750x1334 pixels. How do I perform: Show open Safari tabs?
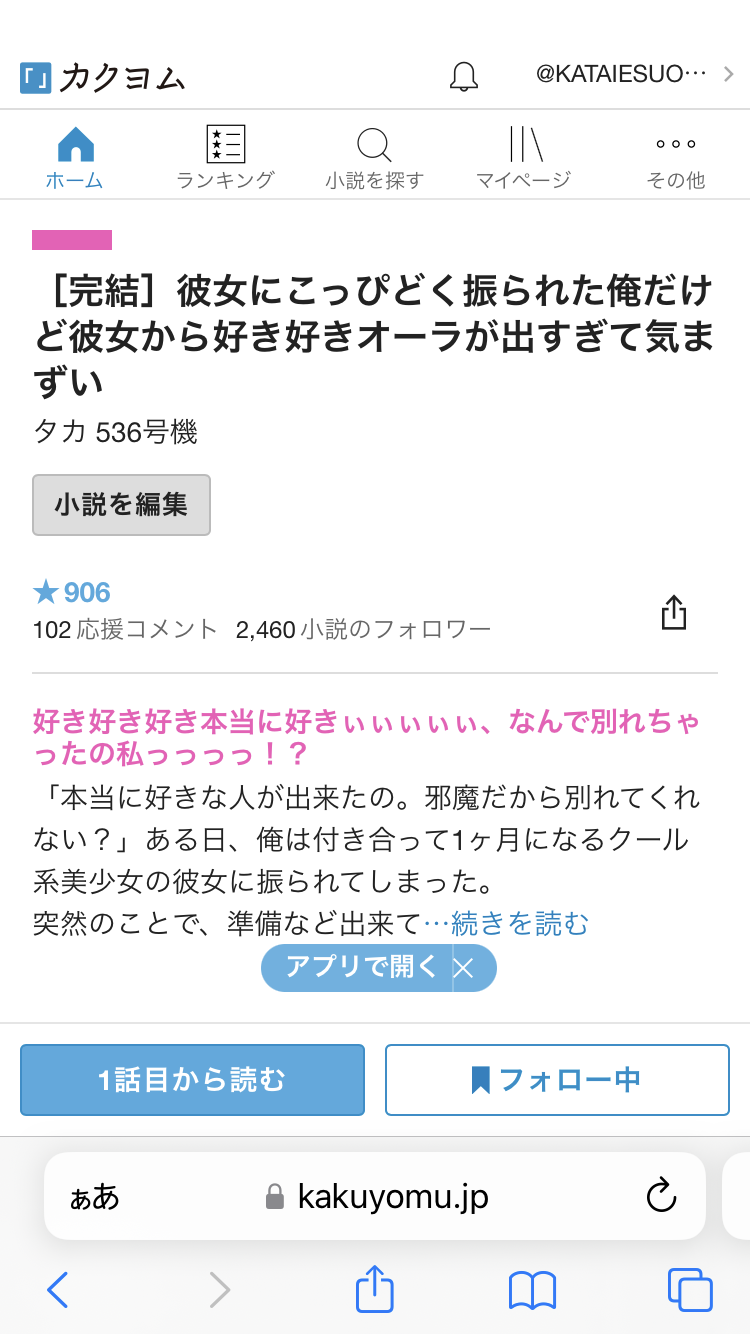click(689, 1290)
